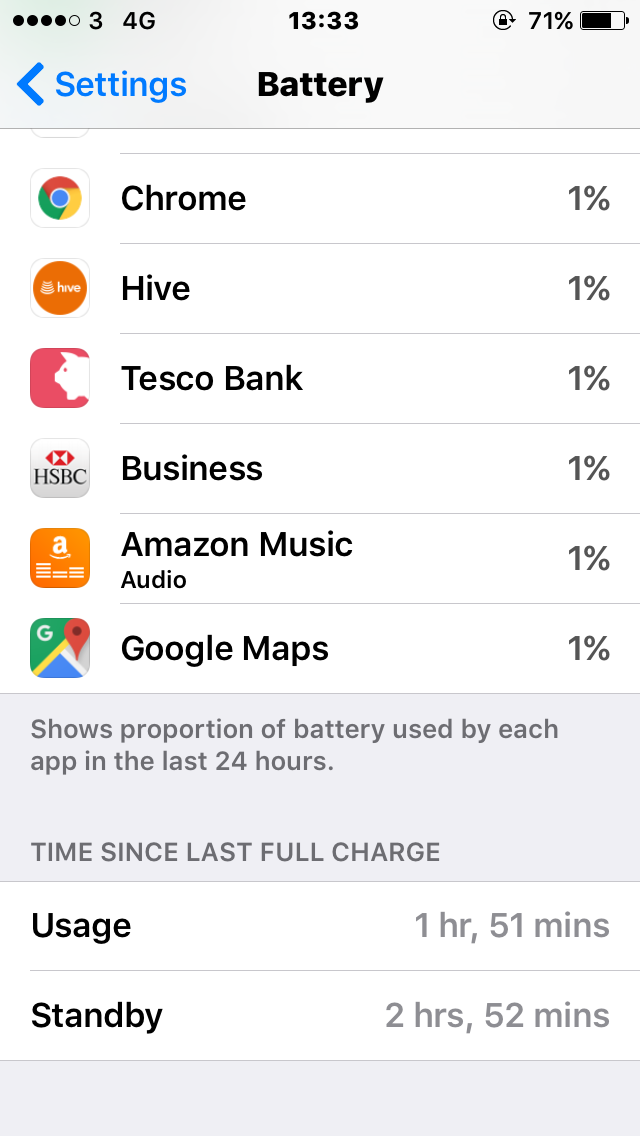Tap the Amazon Music usage row
The height and width of the screenshot is (1136, 640).
click(x=320, y=558)
